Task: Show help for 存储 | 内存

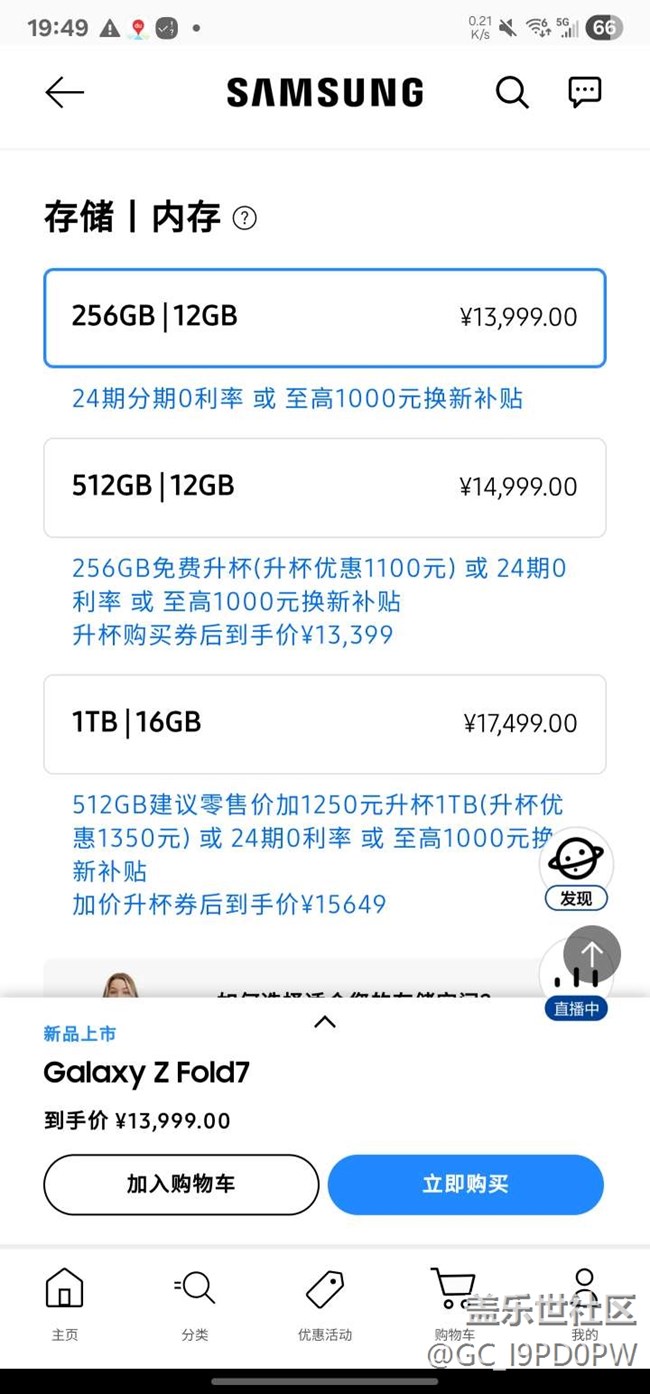Action: coord(244,218)
